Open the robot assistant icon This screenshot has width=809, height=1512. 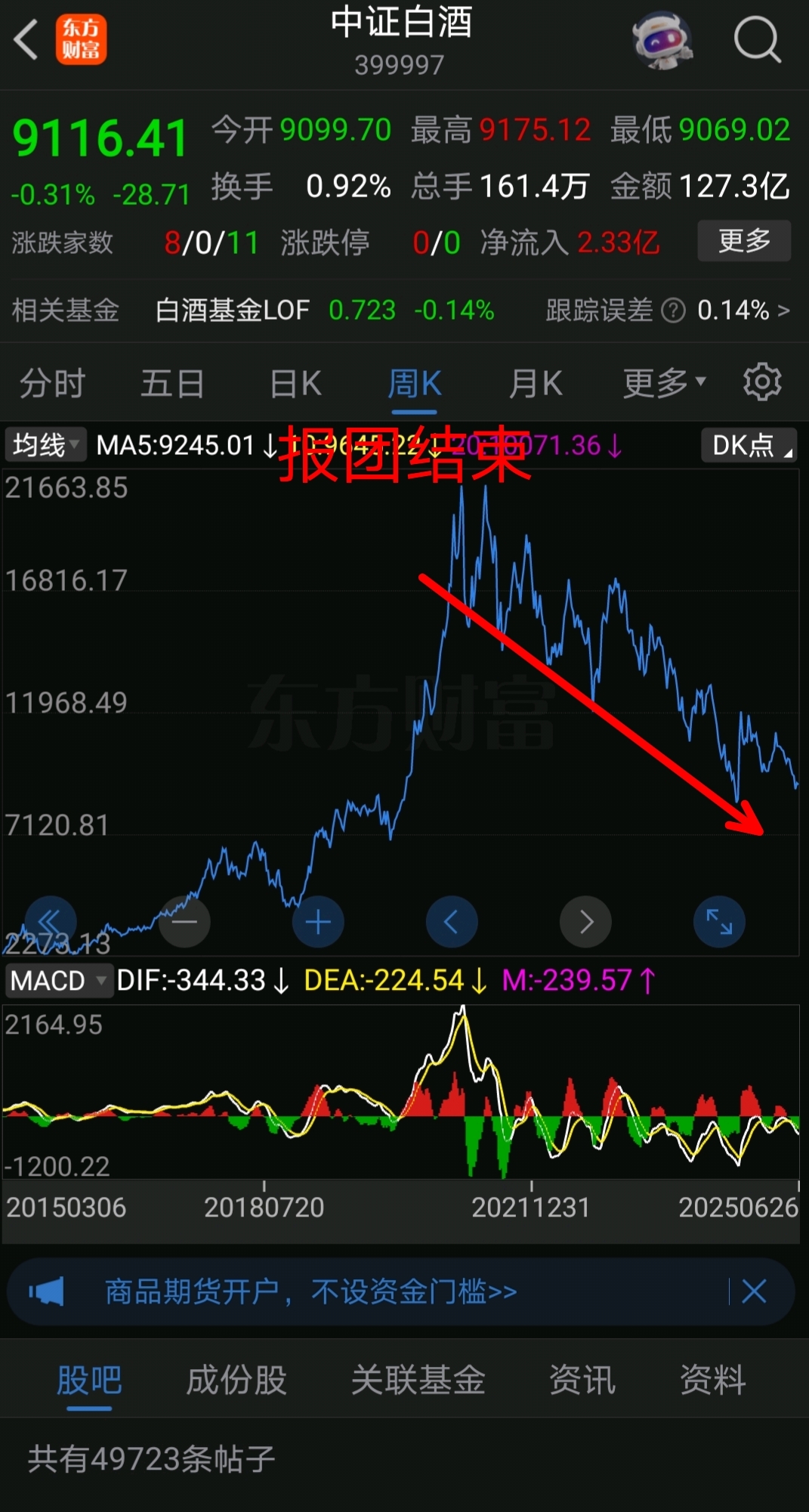(x=662, y=41)
